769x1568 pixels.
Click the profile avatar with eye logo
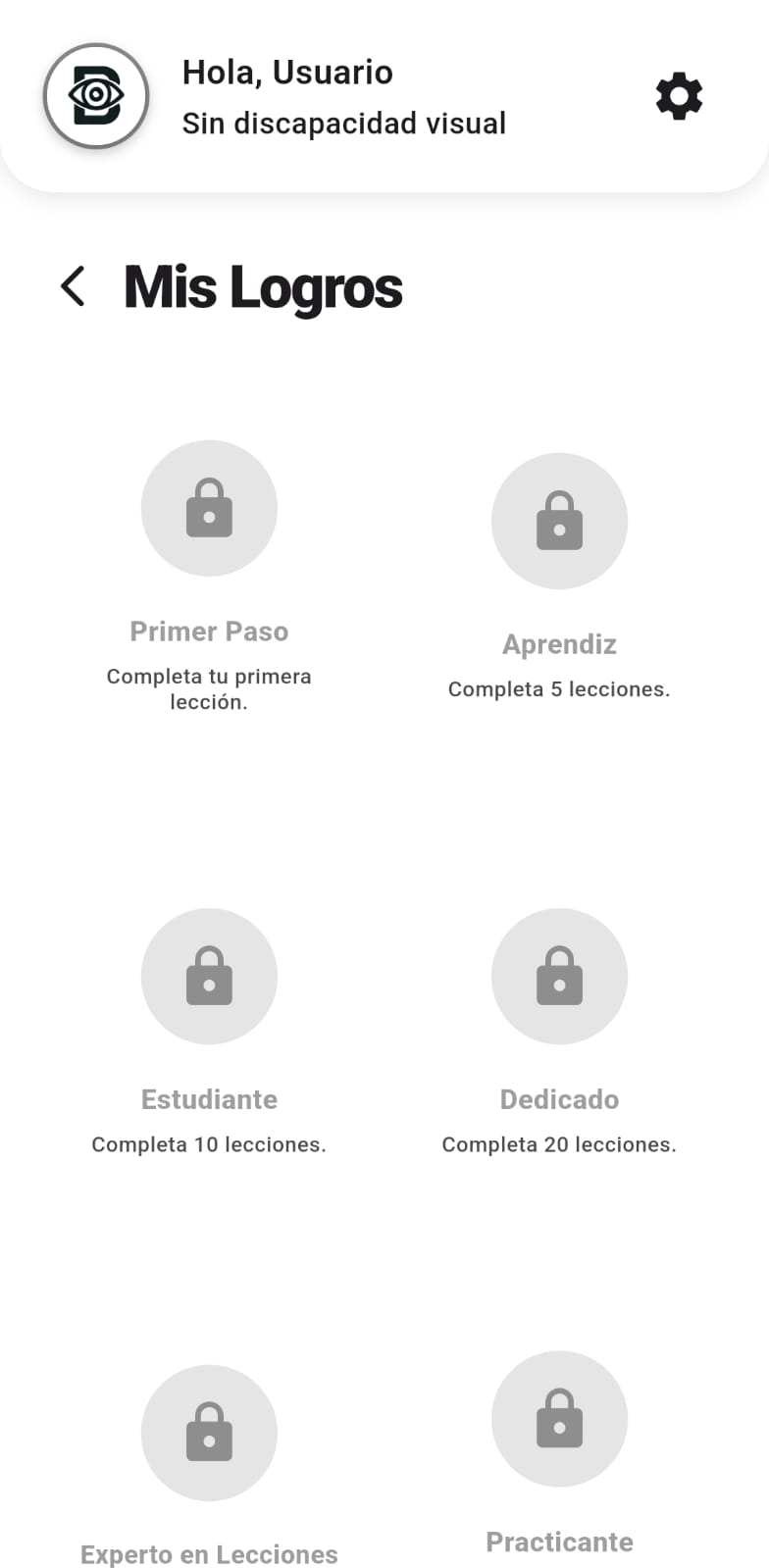pos(95,96)
